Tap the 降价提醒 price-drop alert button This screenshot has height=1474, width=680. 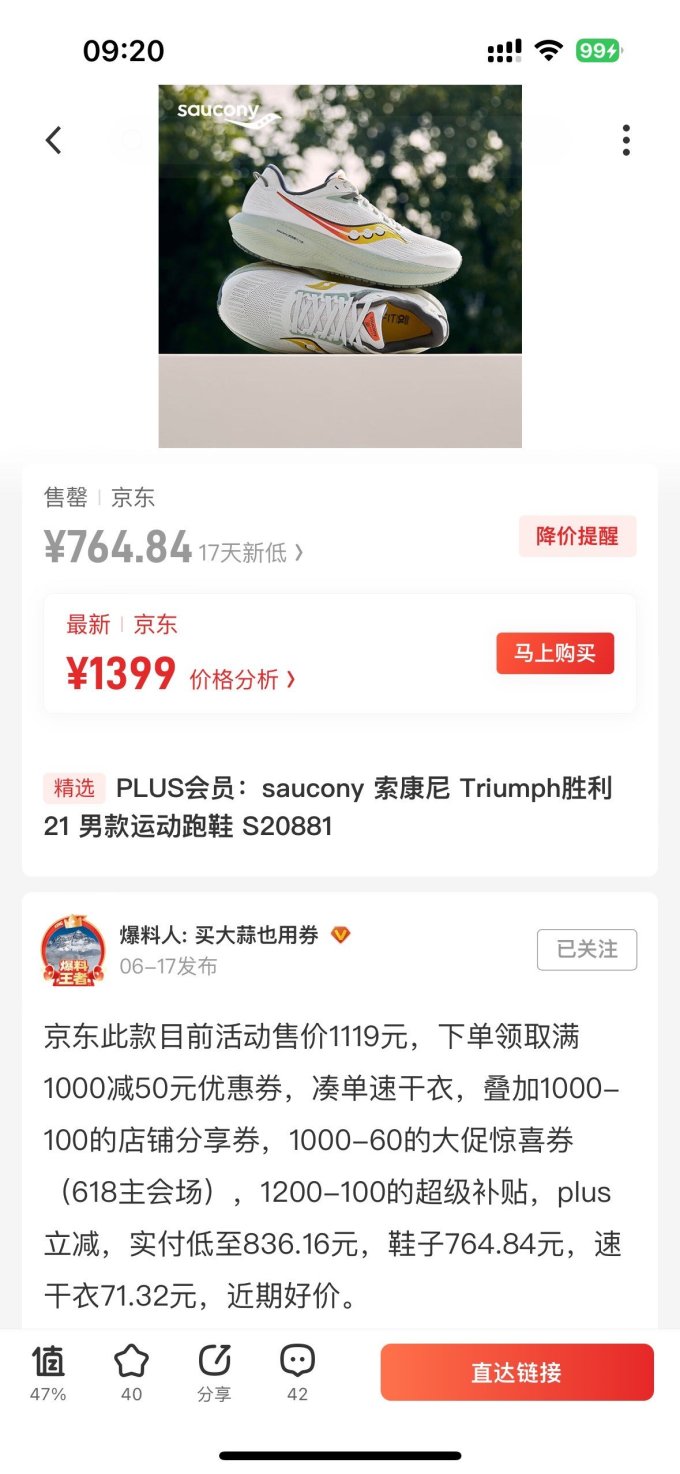pyautogui.click(x=577, y=536)
